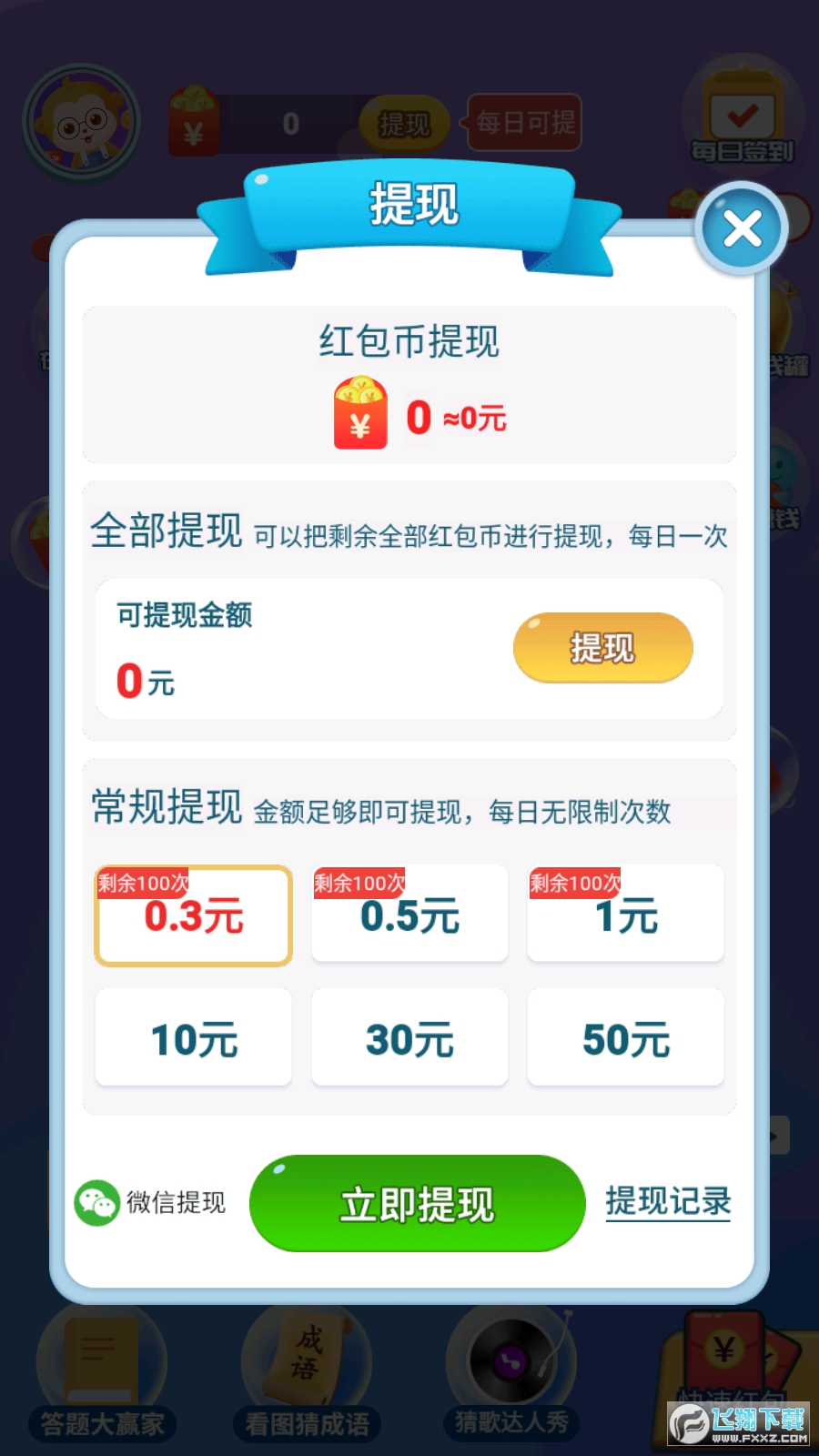Screen dimensions: 819x1456
Task: Select the 10元 amount tile
Action: click(194, 1038)
